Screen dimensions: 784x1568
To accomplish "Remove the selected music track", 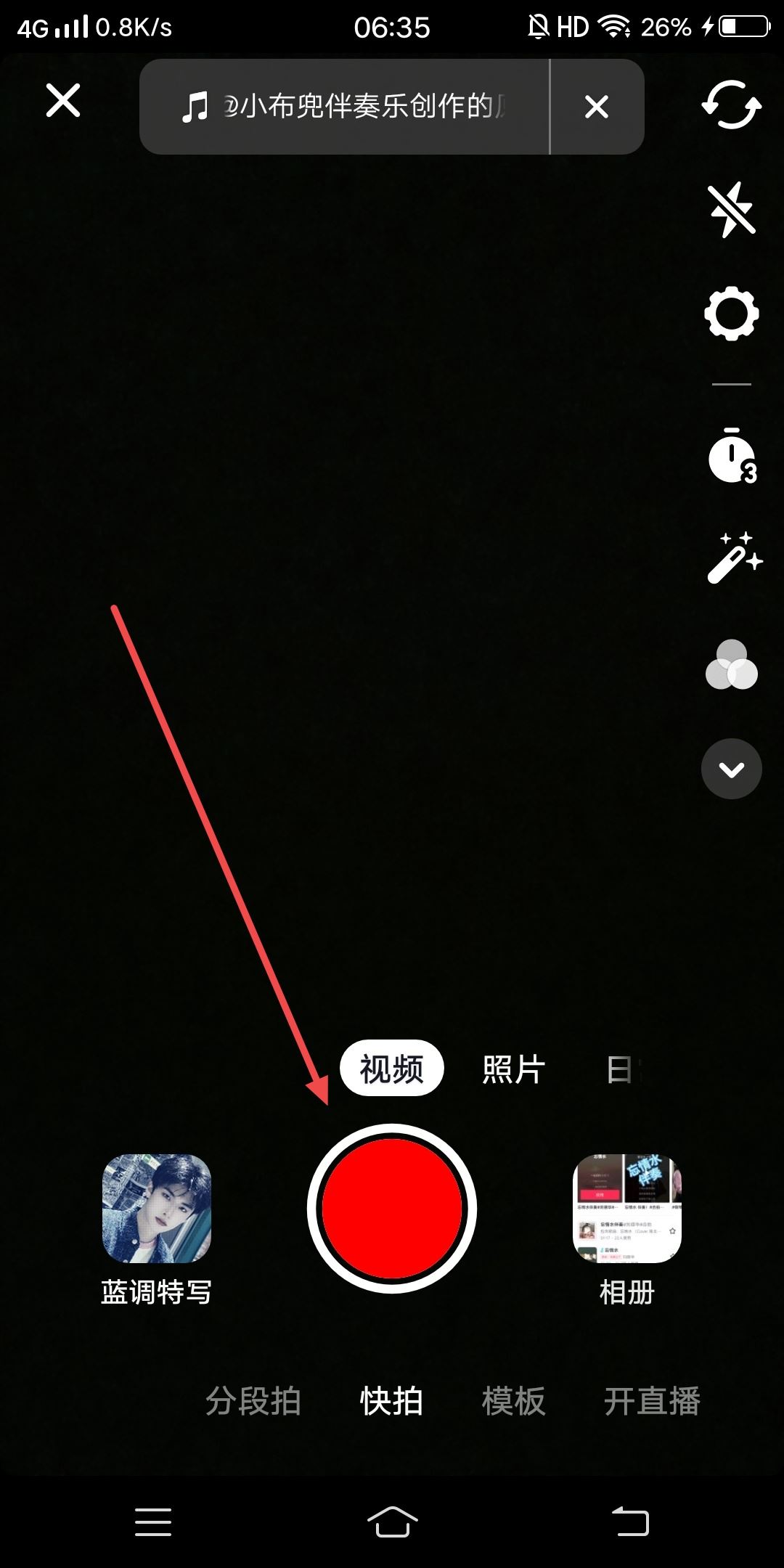I will click(x=596, y=107).
